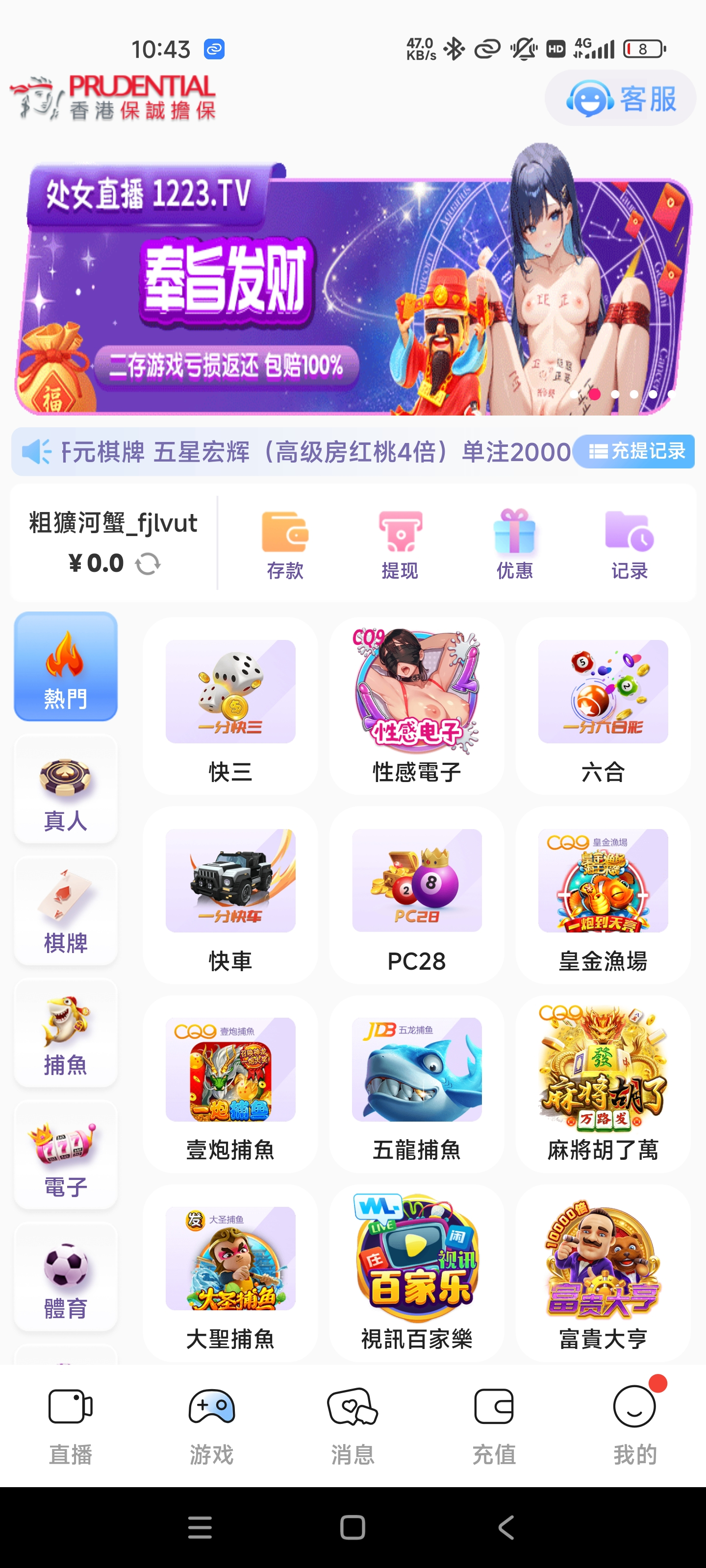Select the 電子 category in the sidebar
Screen dimensions: 706x1568
(66, 1155)
